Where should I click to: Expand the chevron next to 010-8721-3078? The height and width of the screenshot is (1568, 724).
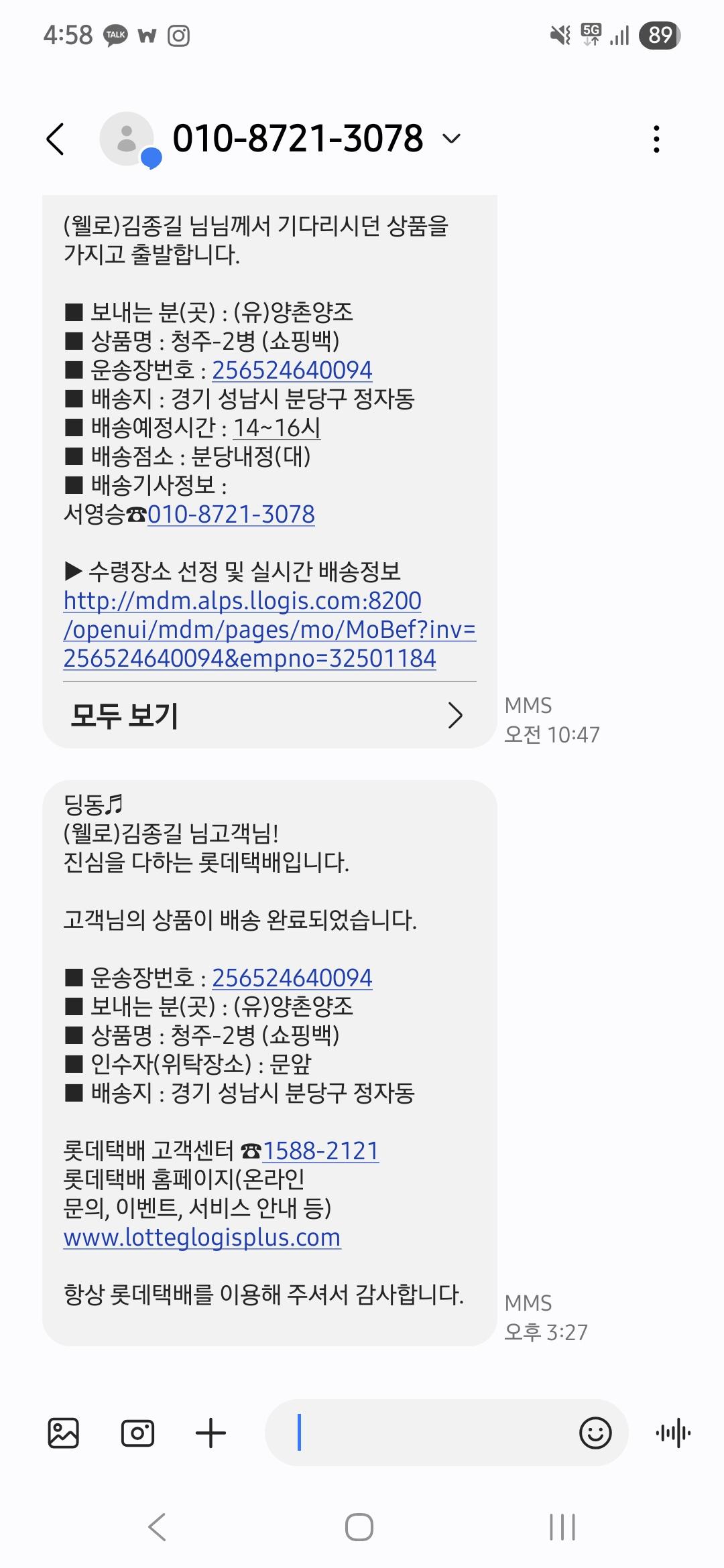coord(450,139)
